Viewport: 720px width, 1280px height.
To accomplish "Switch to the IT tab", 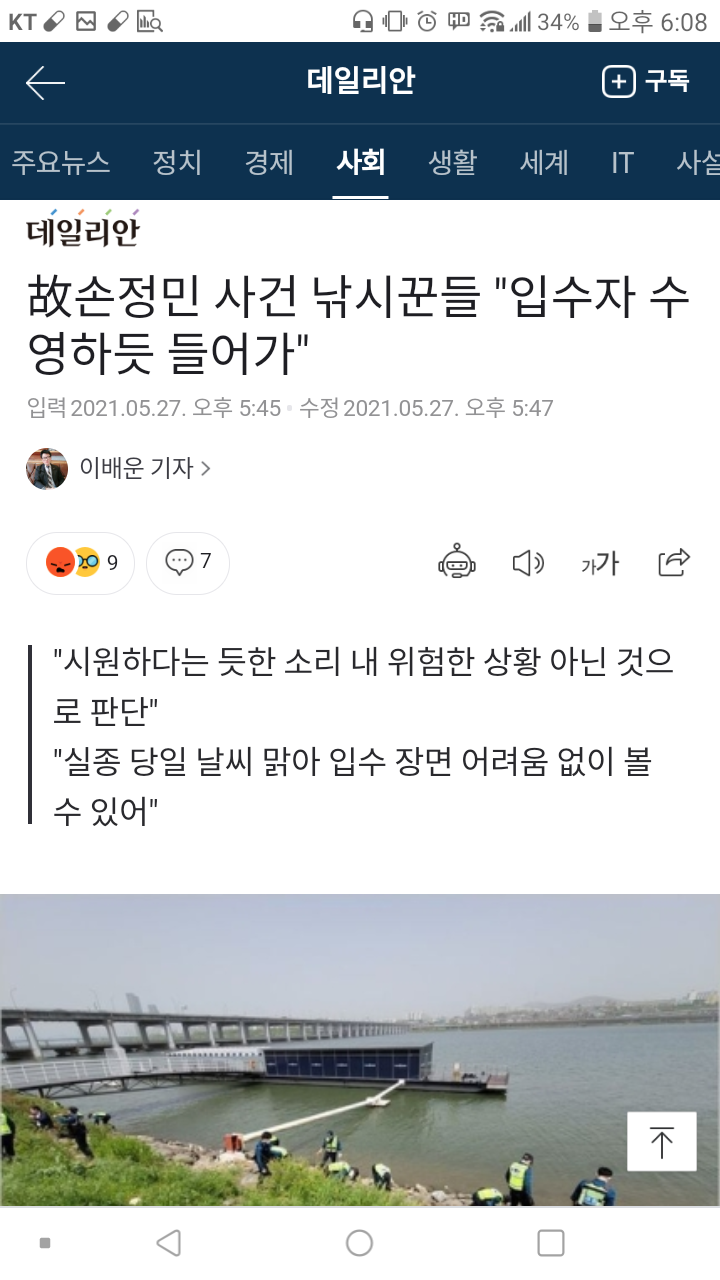I will (x=622, y=162).
